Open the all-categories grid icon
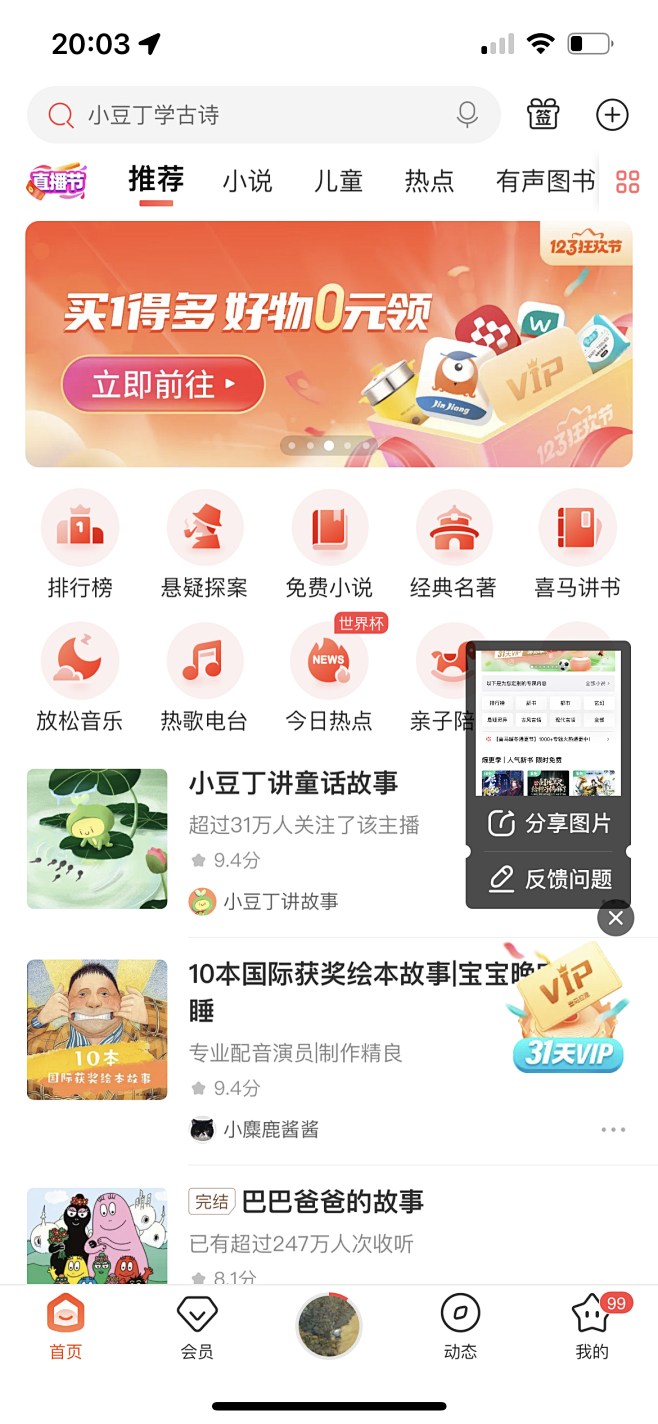The image size is (658, 1424). pos(628,182)
